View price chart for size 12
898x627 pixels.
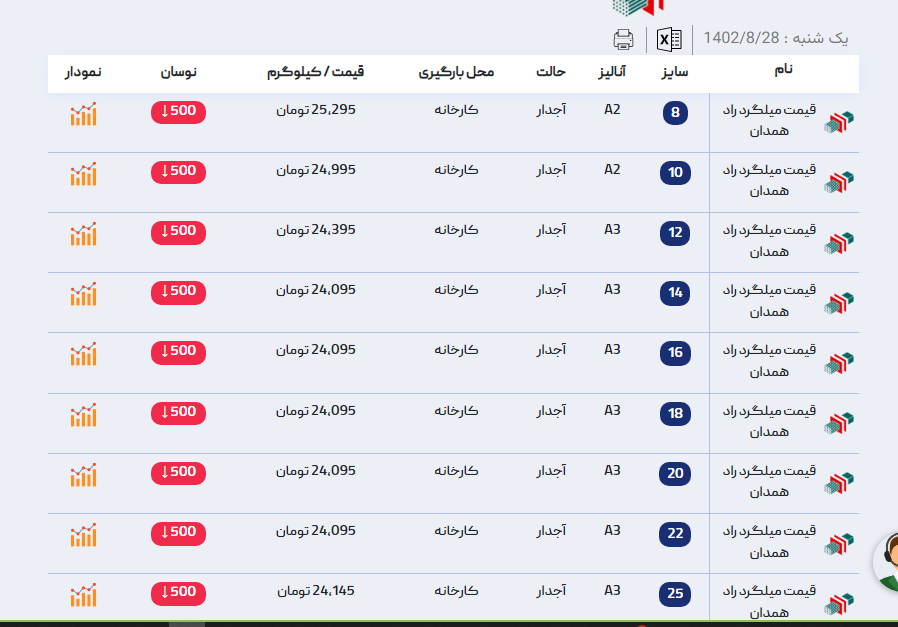(x=83, y=234)
